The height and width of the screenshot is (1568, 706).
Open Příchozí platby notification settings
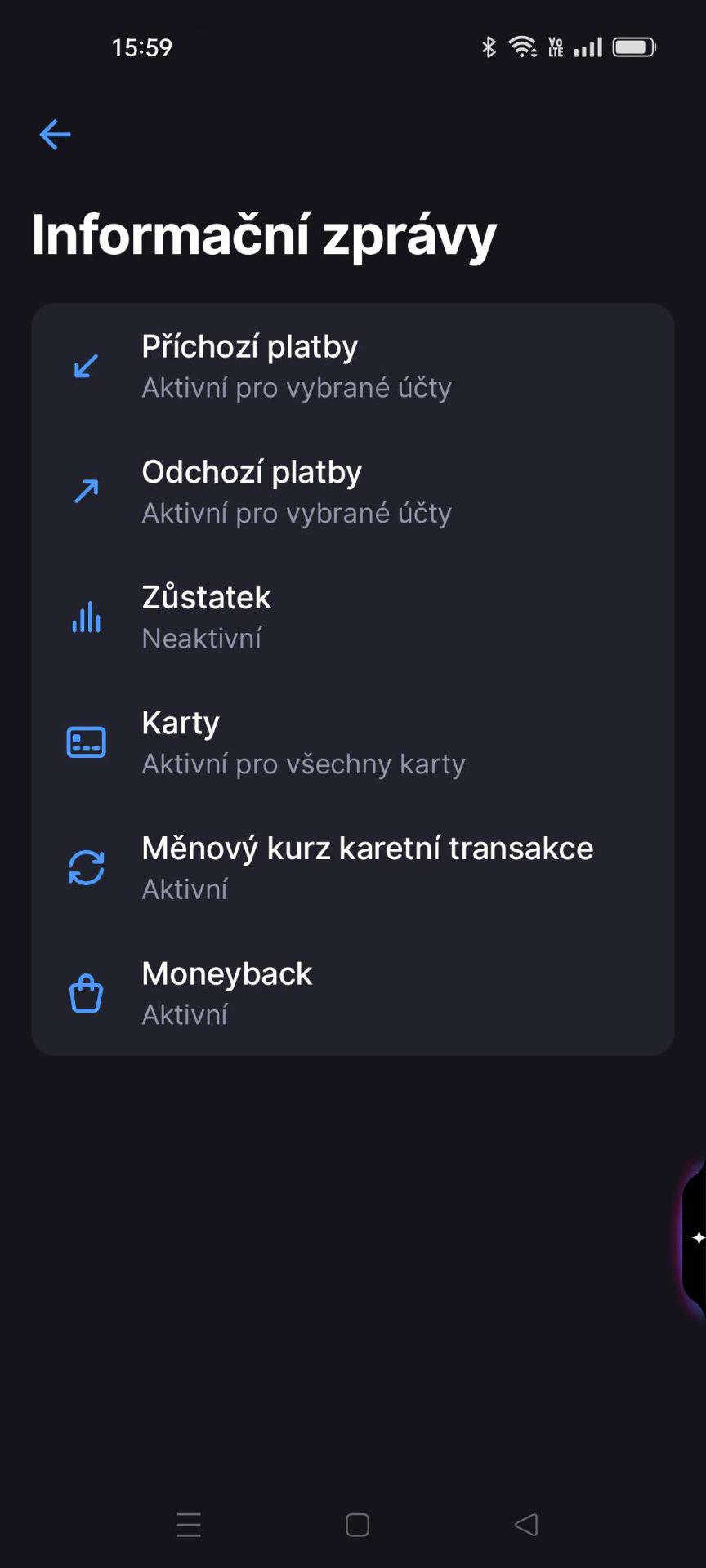(351, 366)
